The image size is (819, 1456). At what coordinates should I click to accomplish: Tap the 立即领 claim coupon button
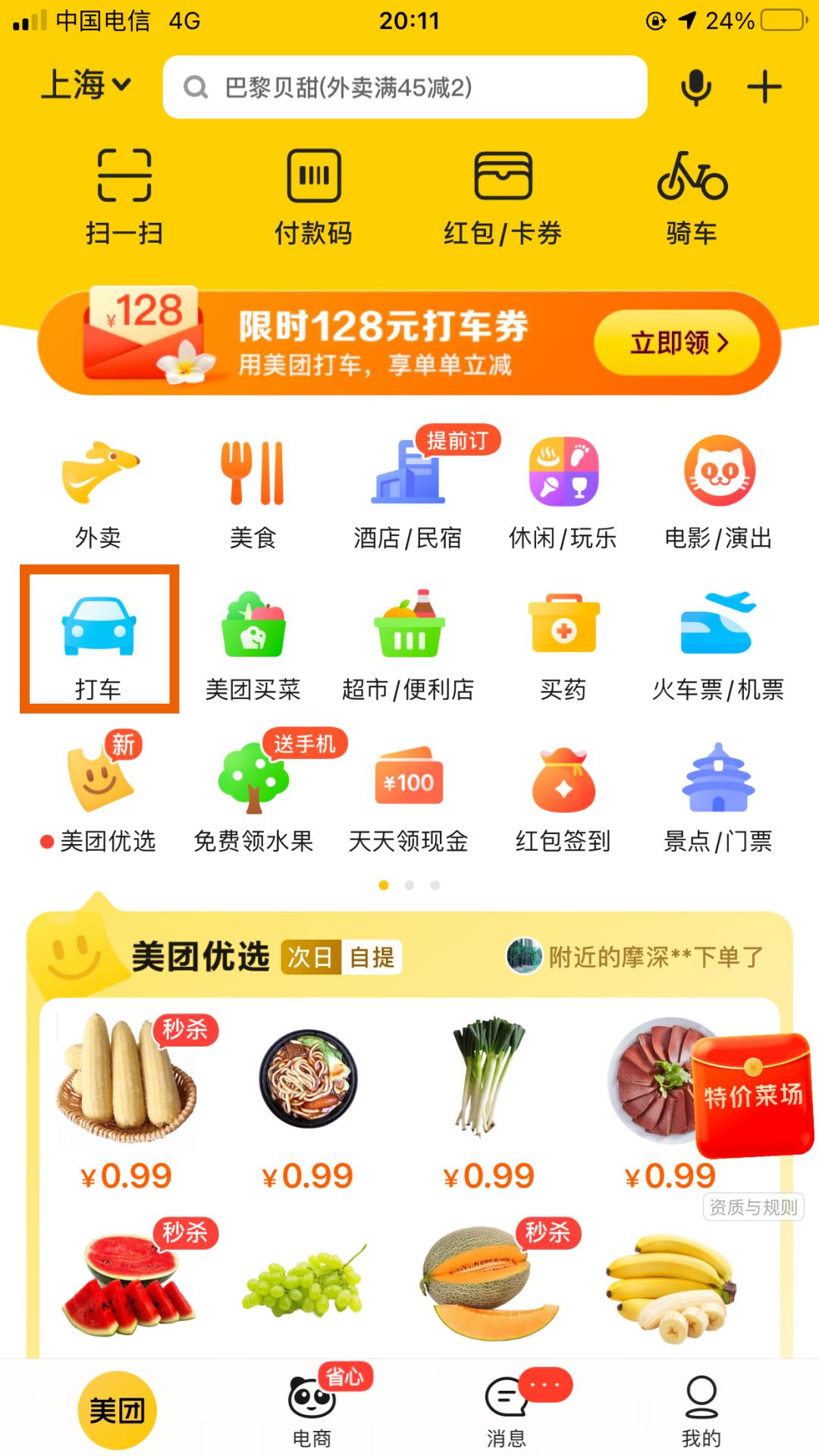677,343
